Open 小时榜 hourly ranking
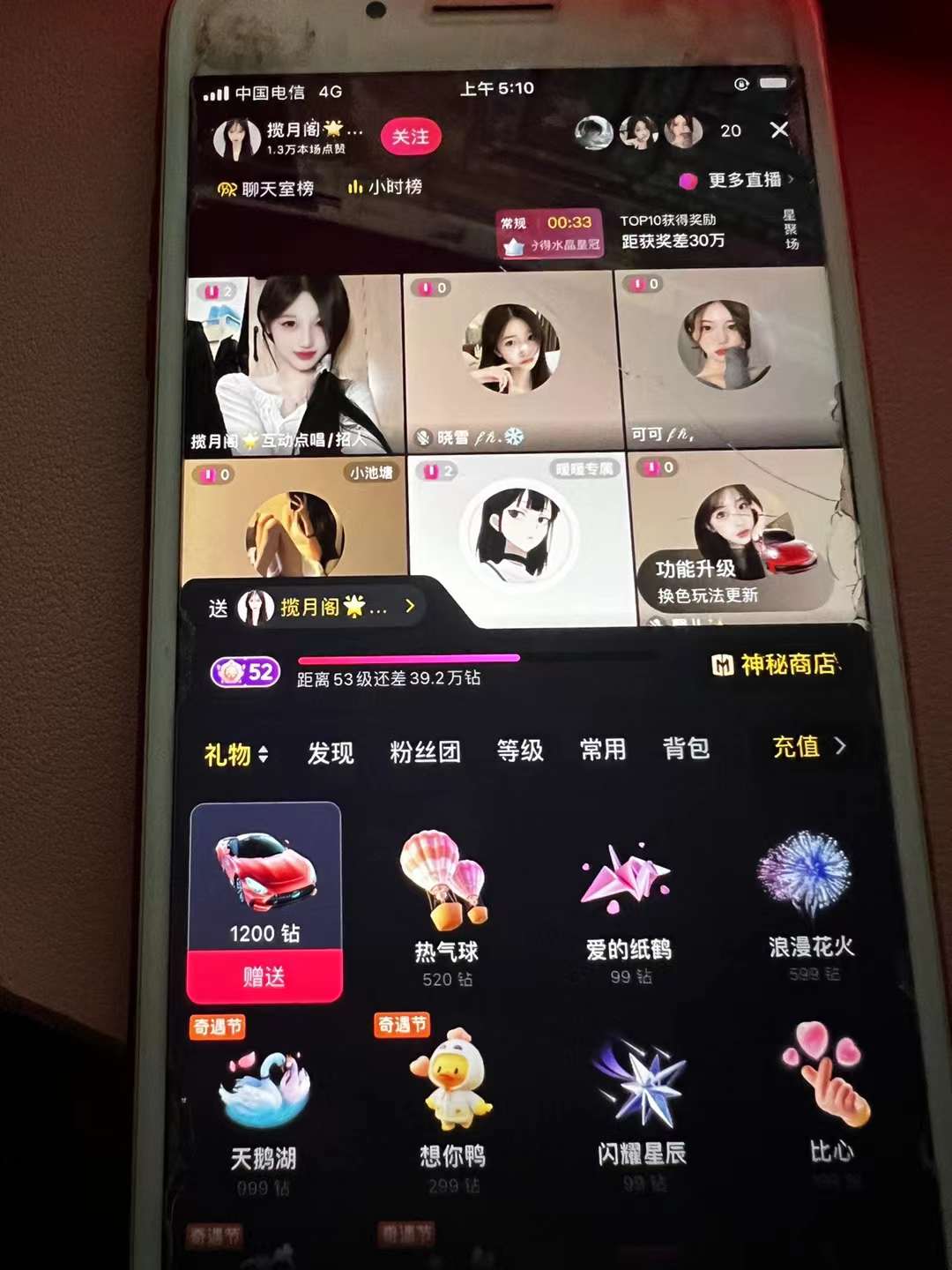Viewport: 952px width, 1270px height. 385,187
